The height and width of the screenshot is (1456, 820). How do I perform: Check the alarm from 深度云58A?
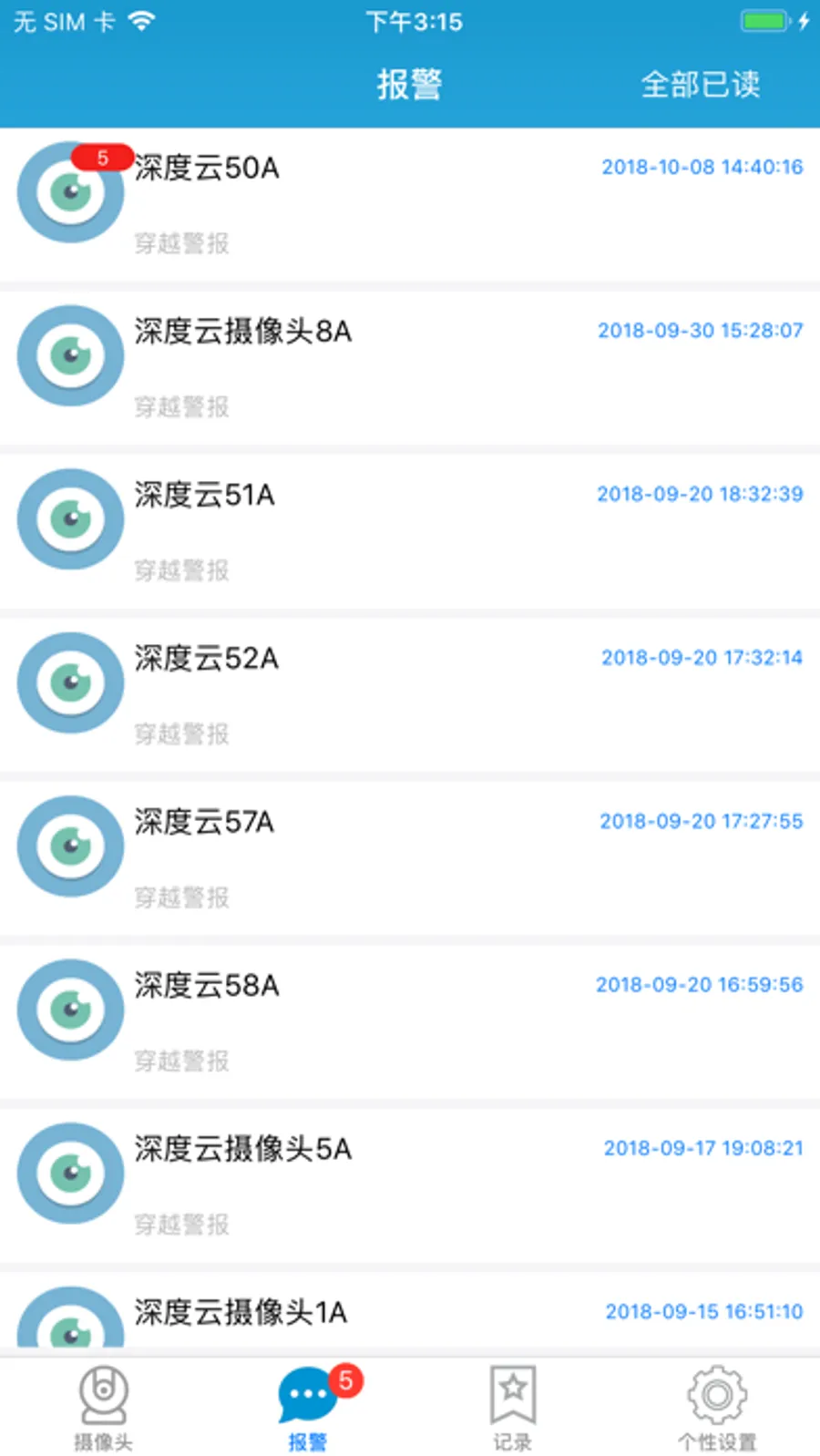[410, 1021]
